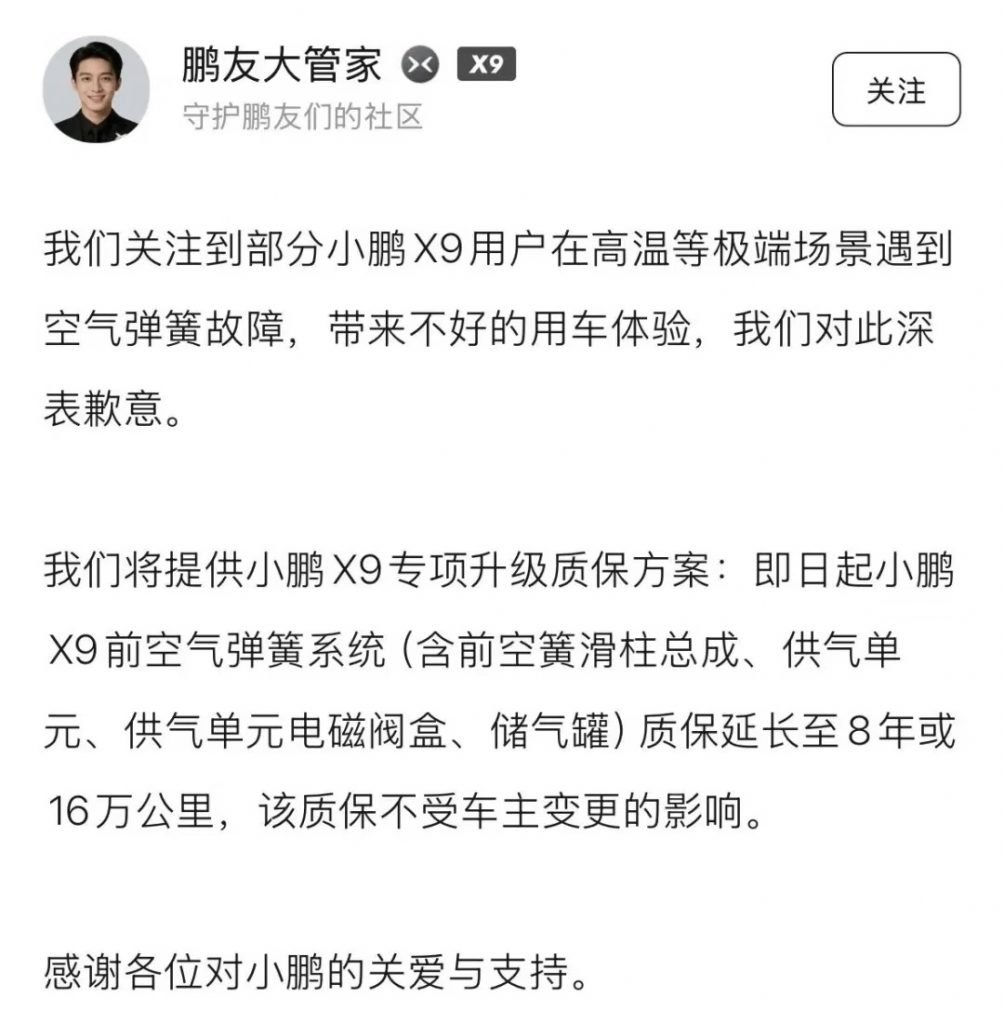Open 鹏友大管家's profile avatar
The width and height of the screenshot is (1004, 1024).
pos(96,89)
